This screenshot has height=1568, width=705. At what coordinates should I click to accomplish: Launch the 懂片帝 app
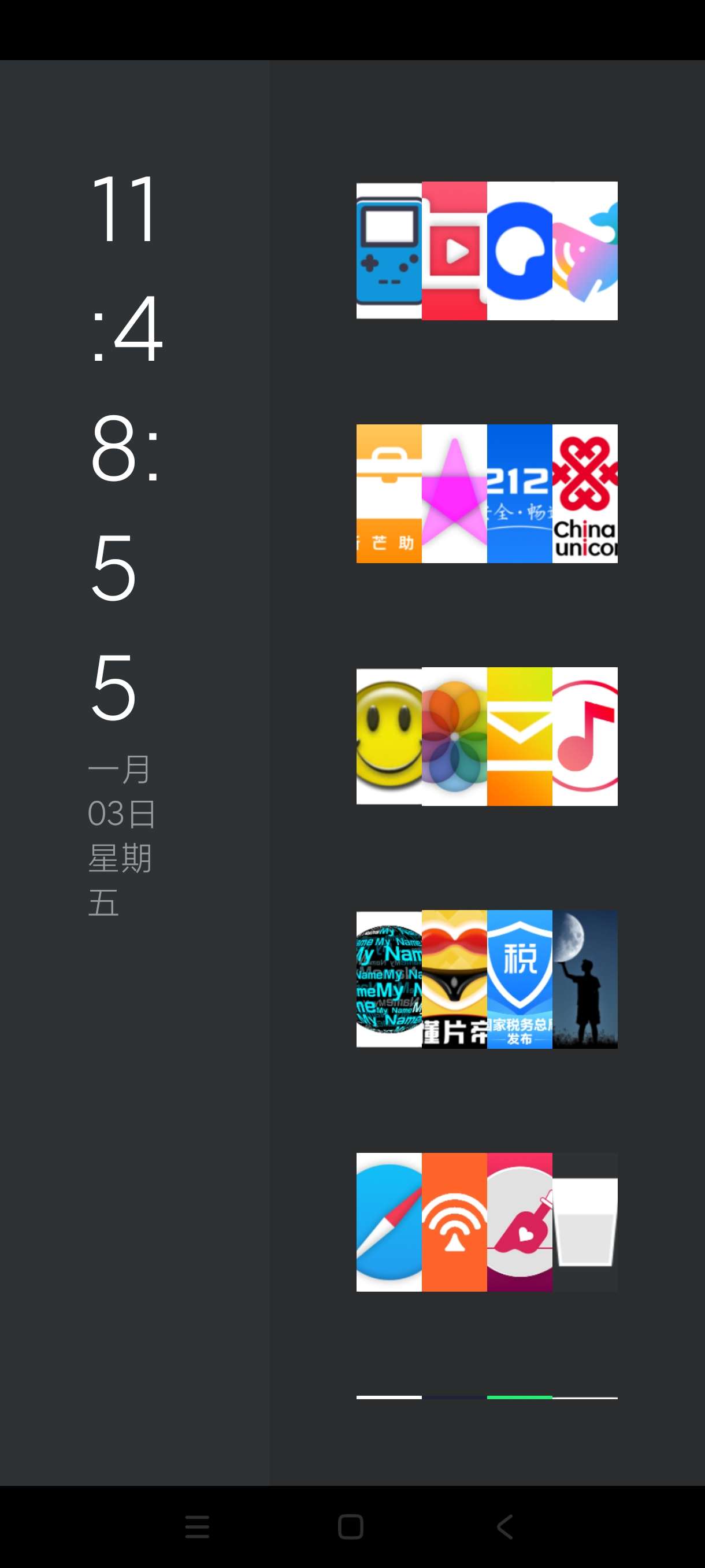(x=454, y=979)
